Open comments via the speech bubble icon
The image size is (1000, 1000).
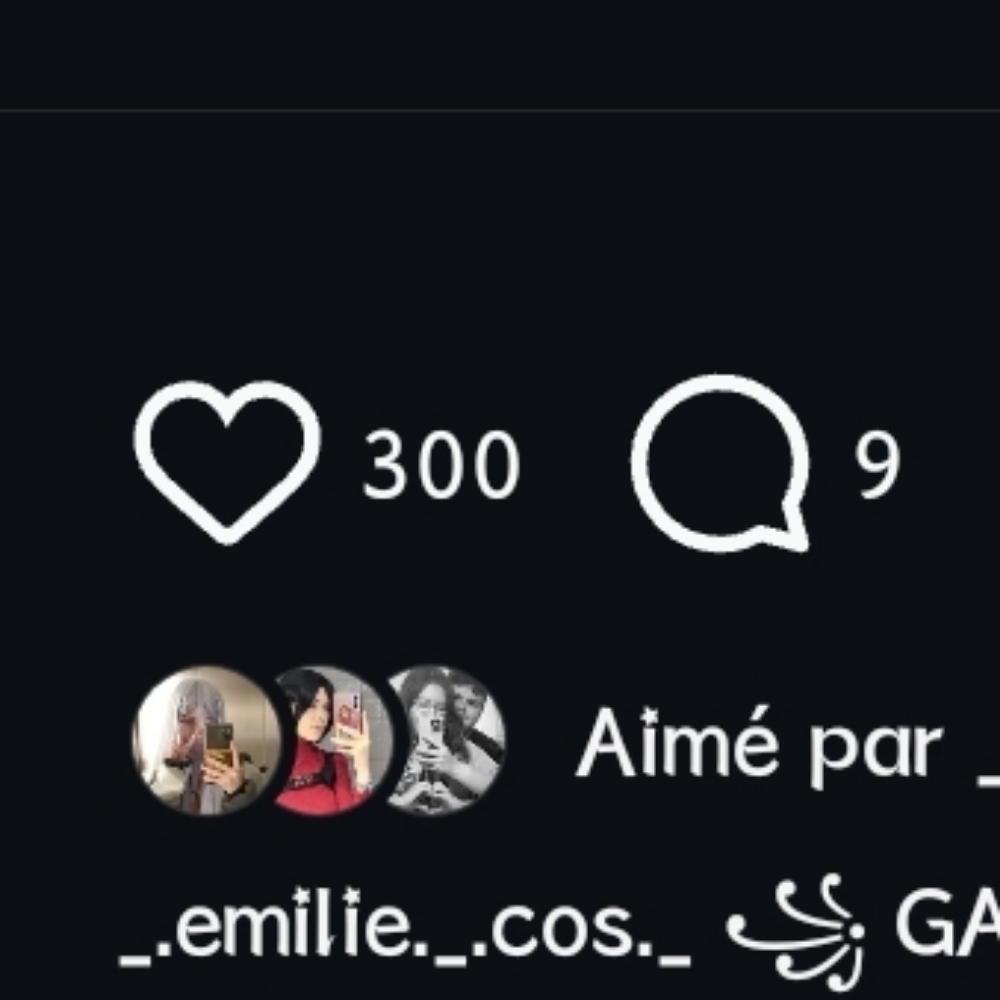(x=720, y=463)
